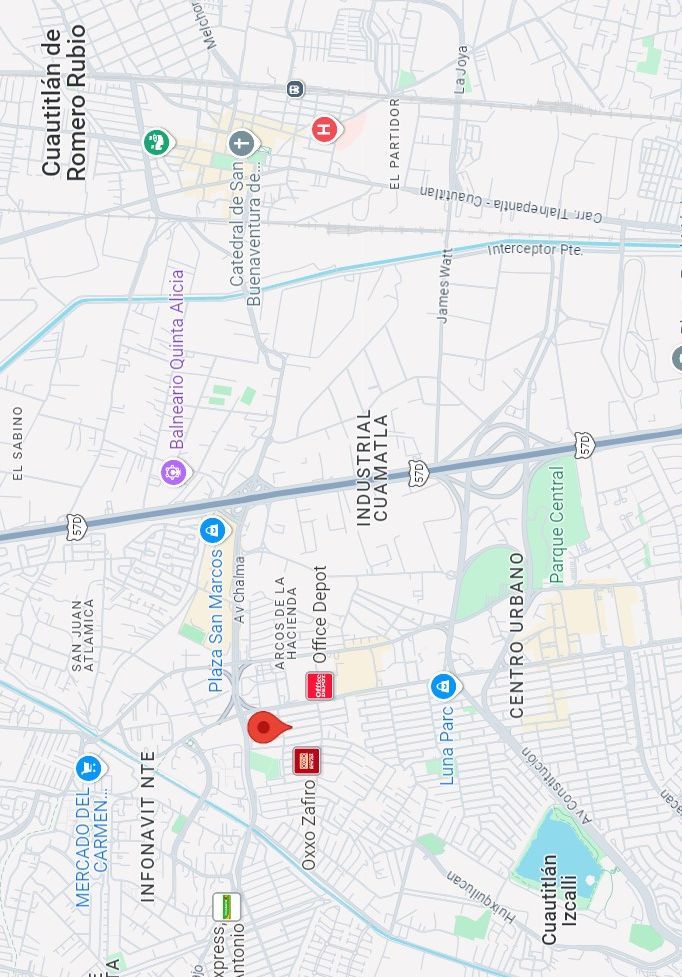Tap the red hospital H marker

tap(323, 129)
